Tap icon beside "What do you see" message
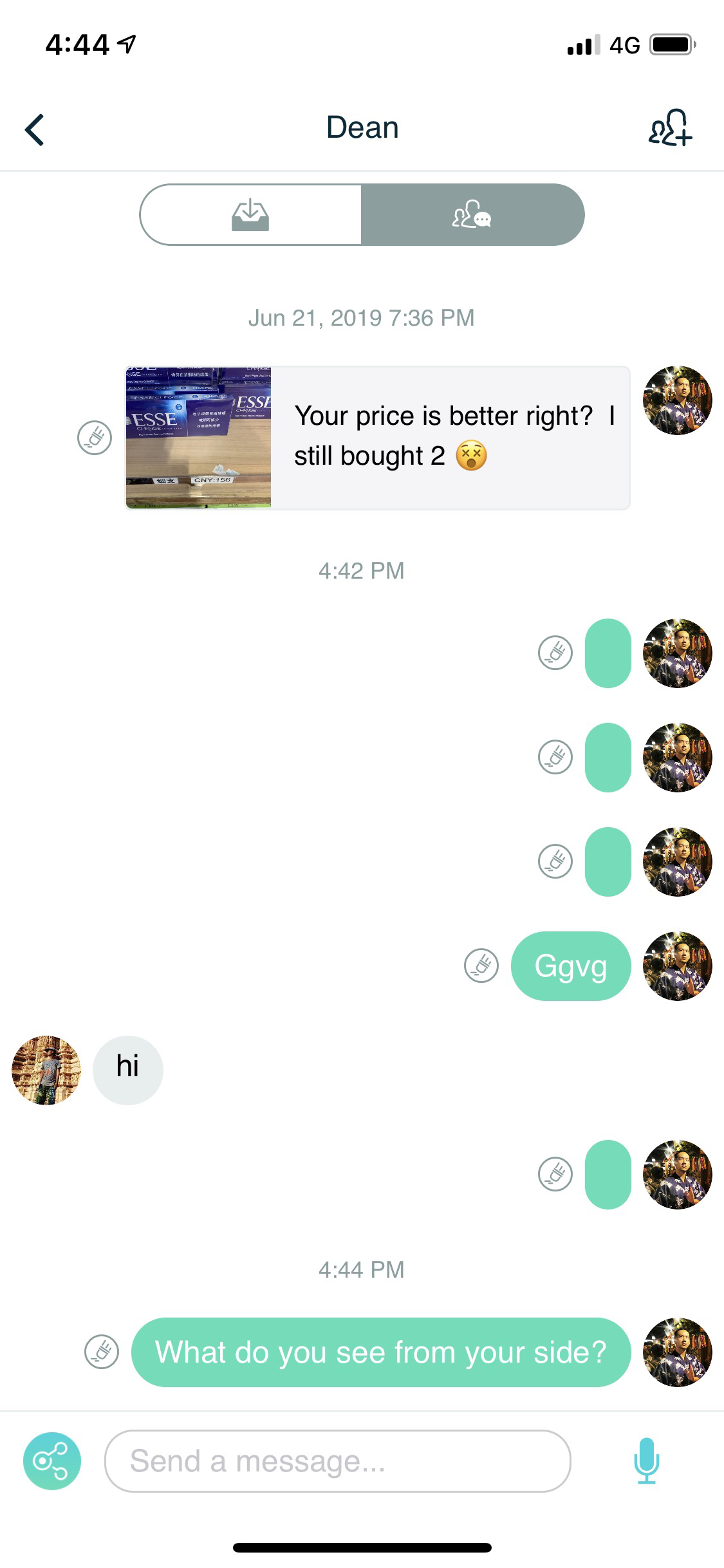724x1568 pixels. pyautogui.click(x=102, y=1351)
